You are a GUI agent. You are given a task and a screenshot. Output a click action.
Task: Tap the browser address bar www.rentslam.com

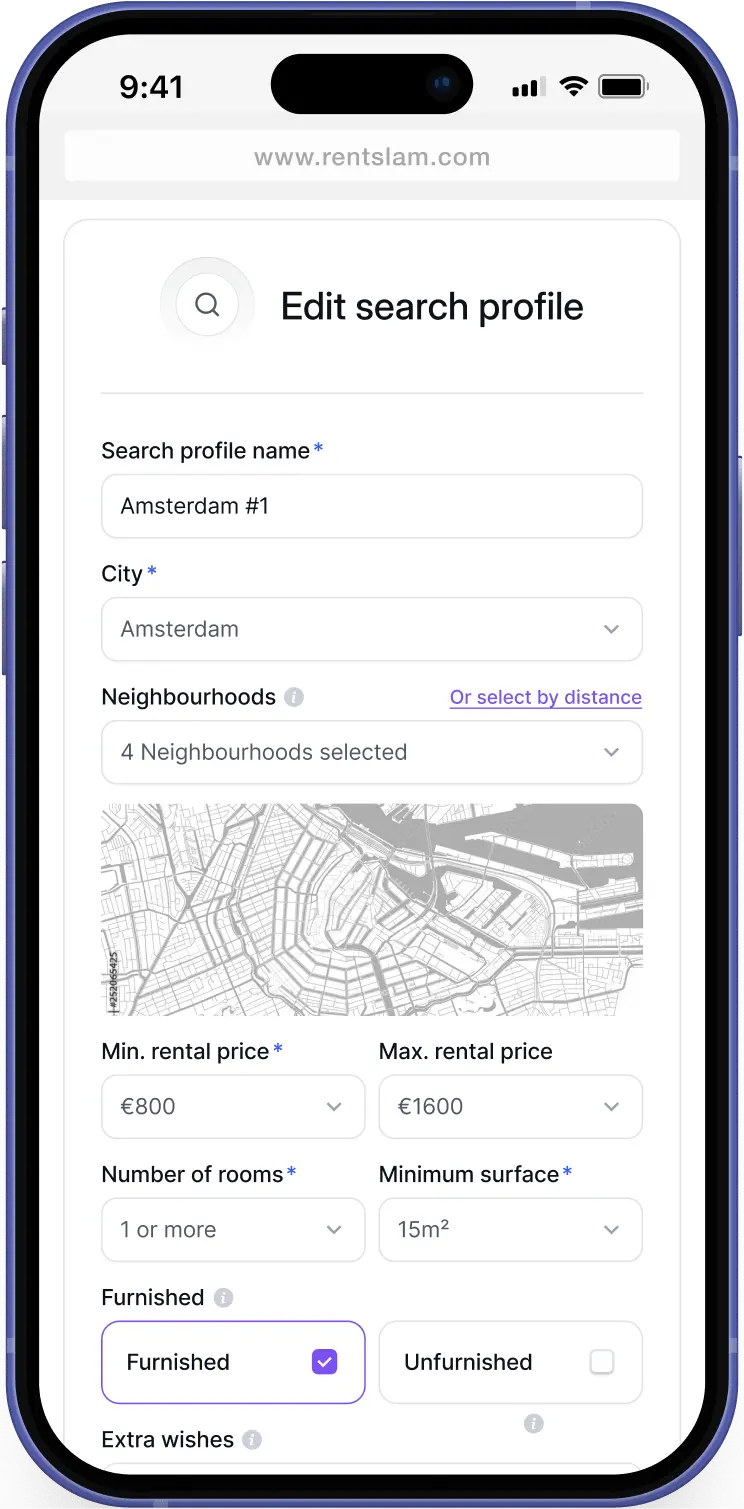(371, 157)
